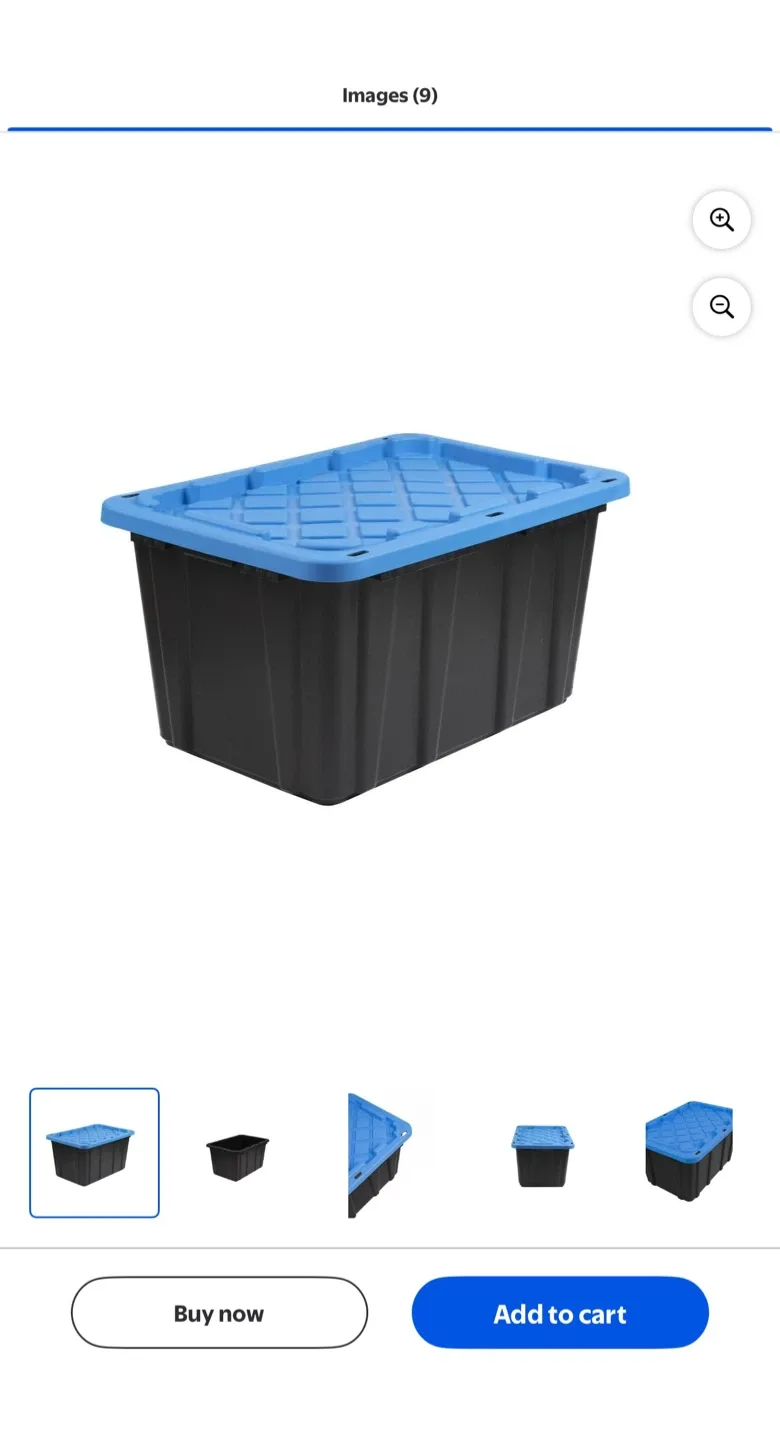The width and height of the screenshot is (780, 1440).
Task: Reduce the image via the lower magnifier control
Action: (x=721, y=307)
